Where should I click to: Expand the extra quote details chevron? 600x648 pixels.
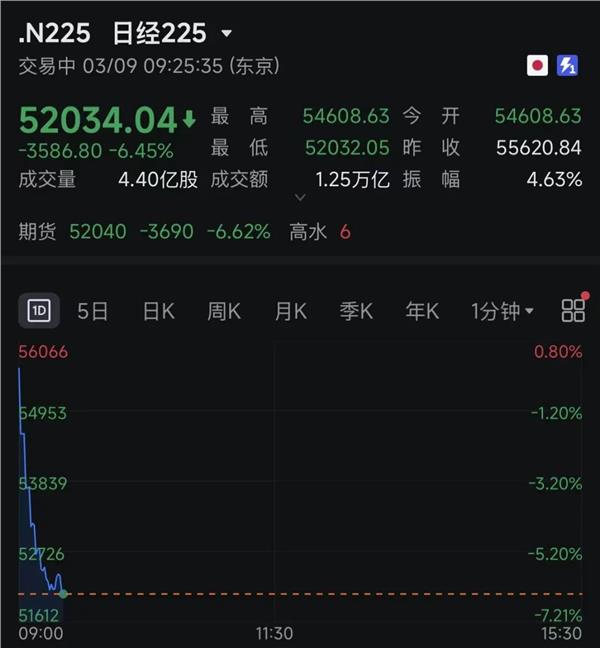(300, 198)
